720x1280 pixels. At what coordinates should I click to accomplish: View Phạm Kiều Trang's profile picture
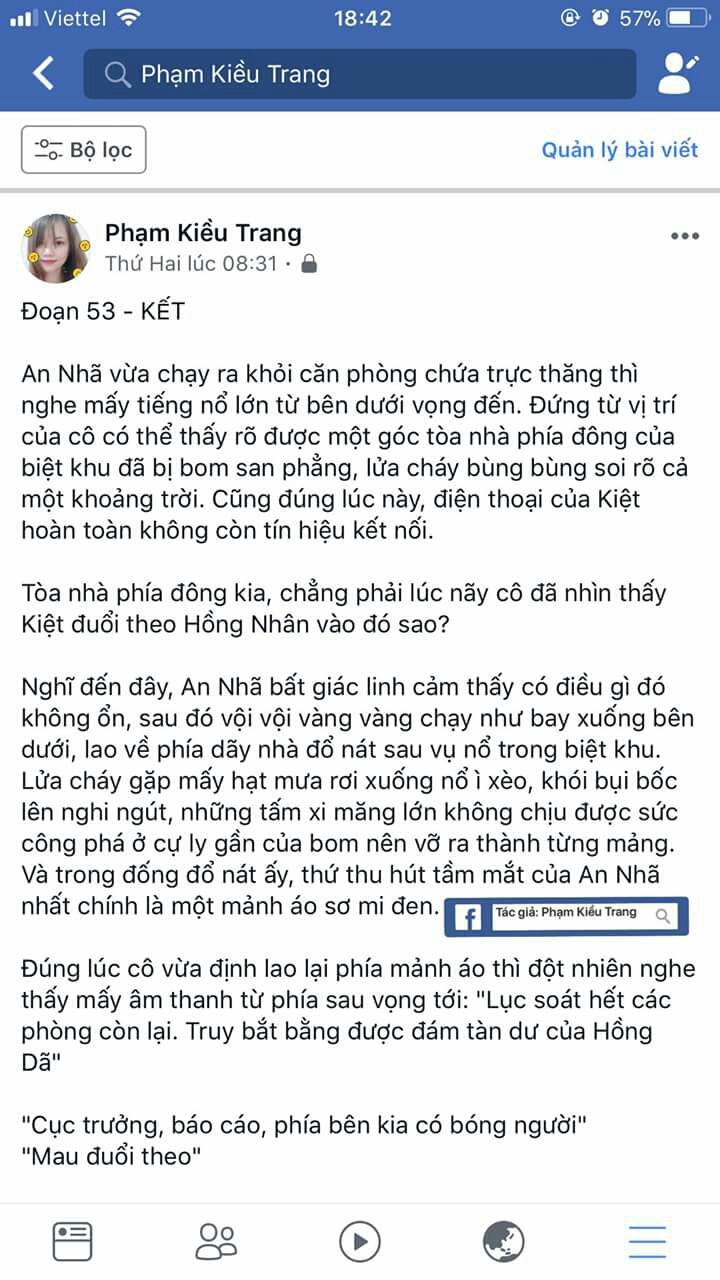coord(56,248)
